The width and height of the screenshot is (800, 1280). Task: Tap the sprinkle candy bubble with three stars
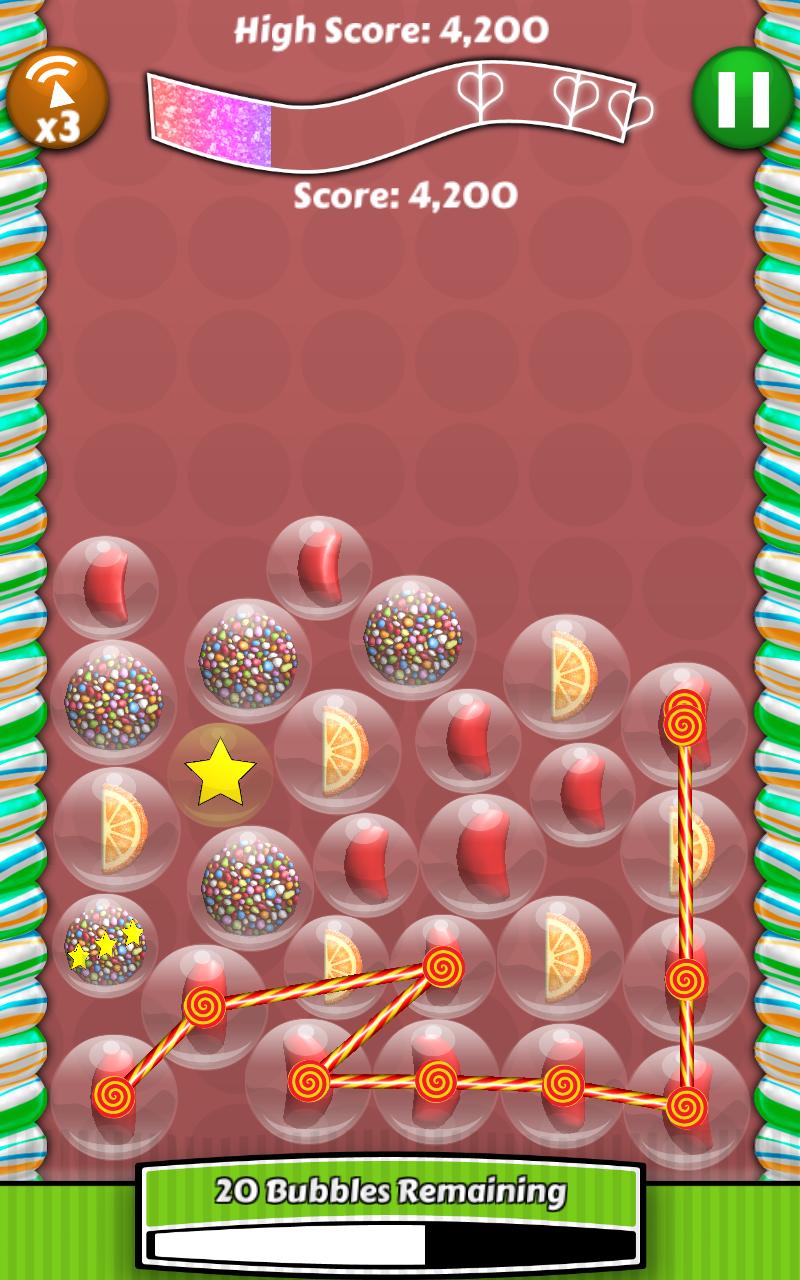(105, 945)
